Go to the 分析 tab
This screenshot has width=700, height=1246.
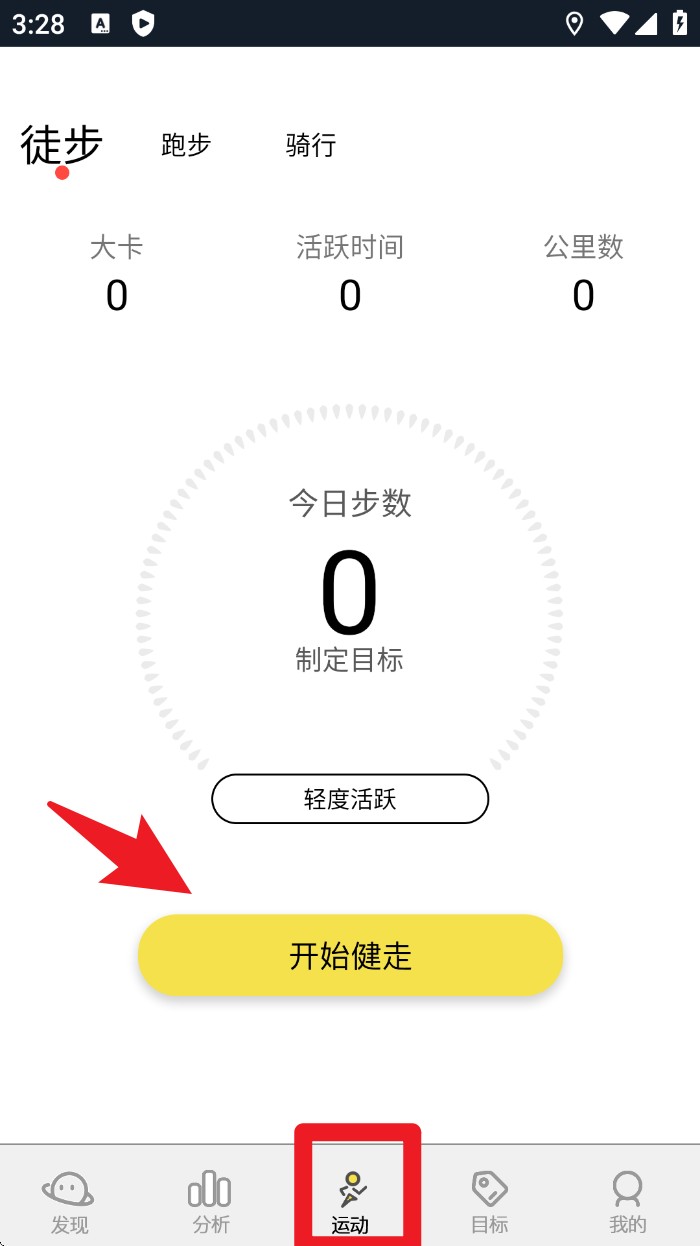pyautogui.click(x=210, y=1202)
